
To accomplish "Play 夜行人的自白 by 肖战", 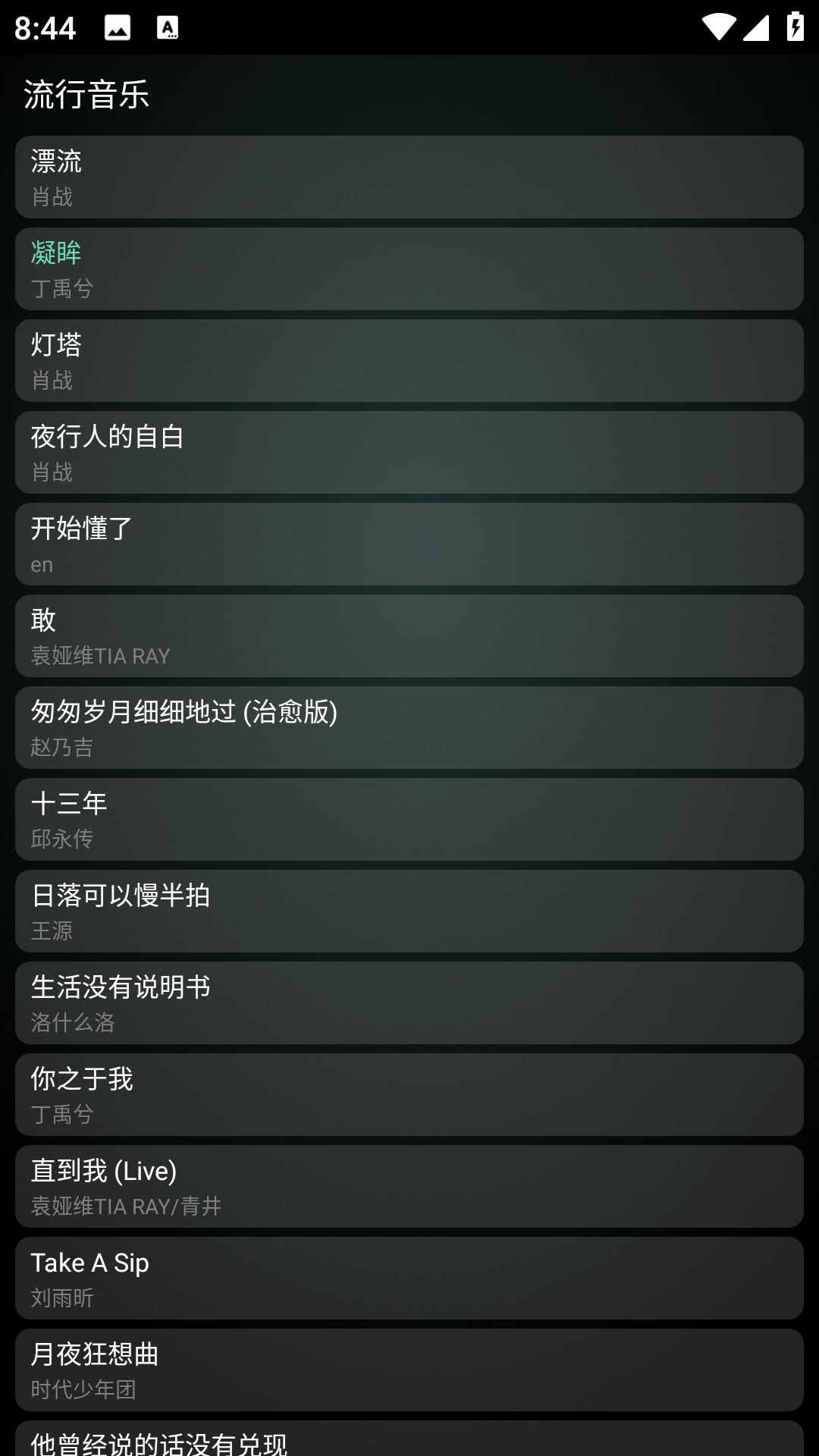I will pos(409,453).
